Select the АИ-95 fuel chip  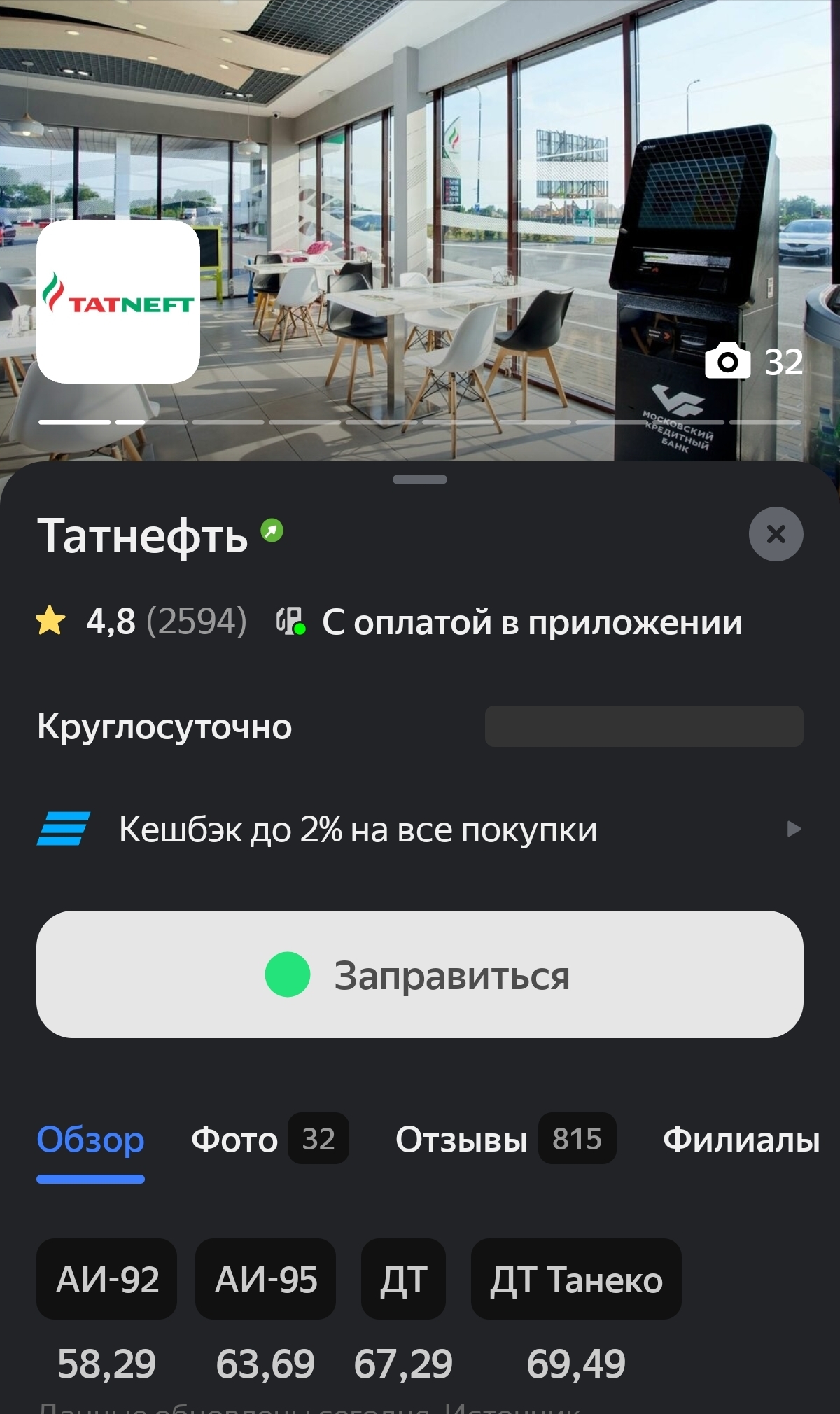(x=265, y=1279)
